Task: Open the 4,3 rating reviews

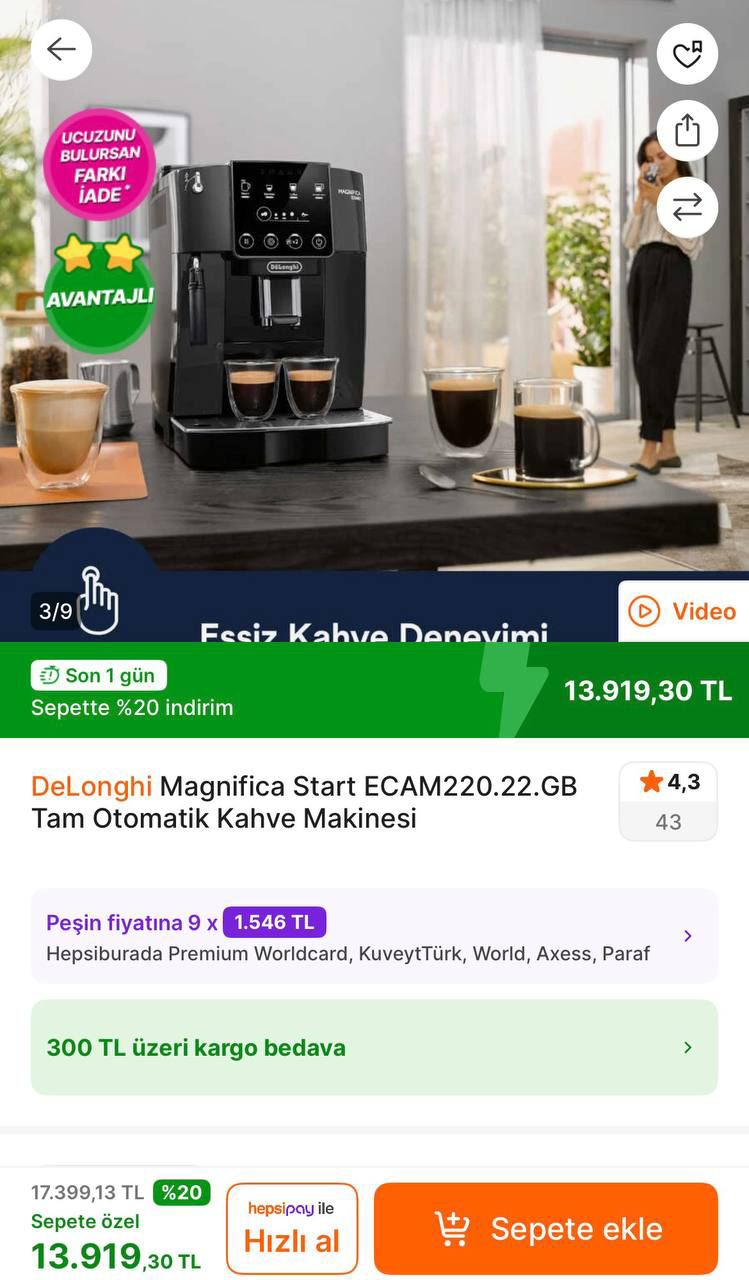Action: pos(668,801)
